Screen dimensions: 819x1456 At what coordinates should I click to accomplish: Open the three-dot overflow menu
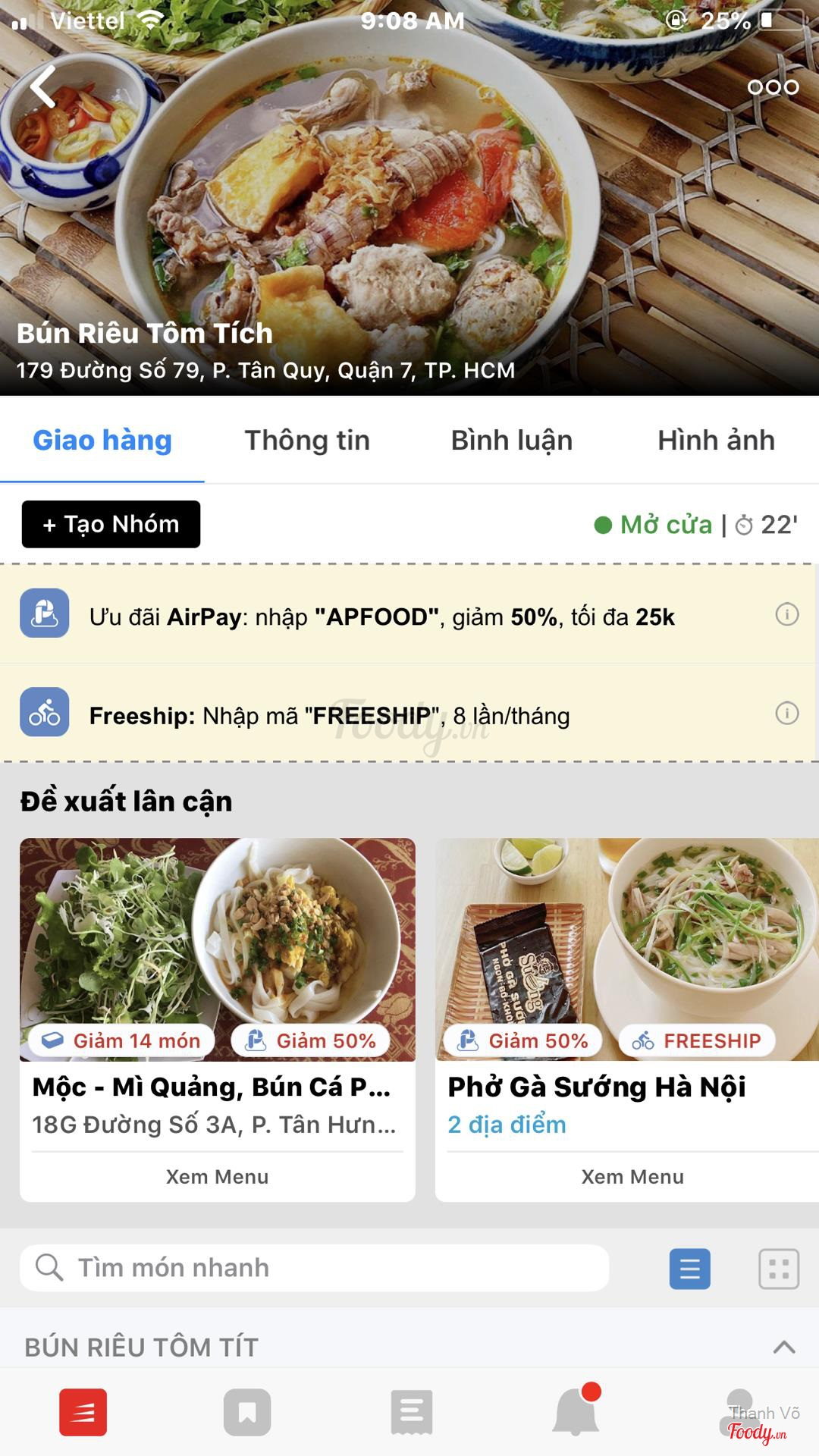773,87
